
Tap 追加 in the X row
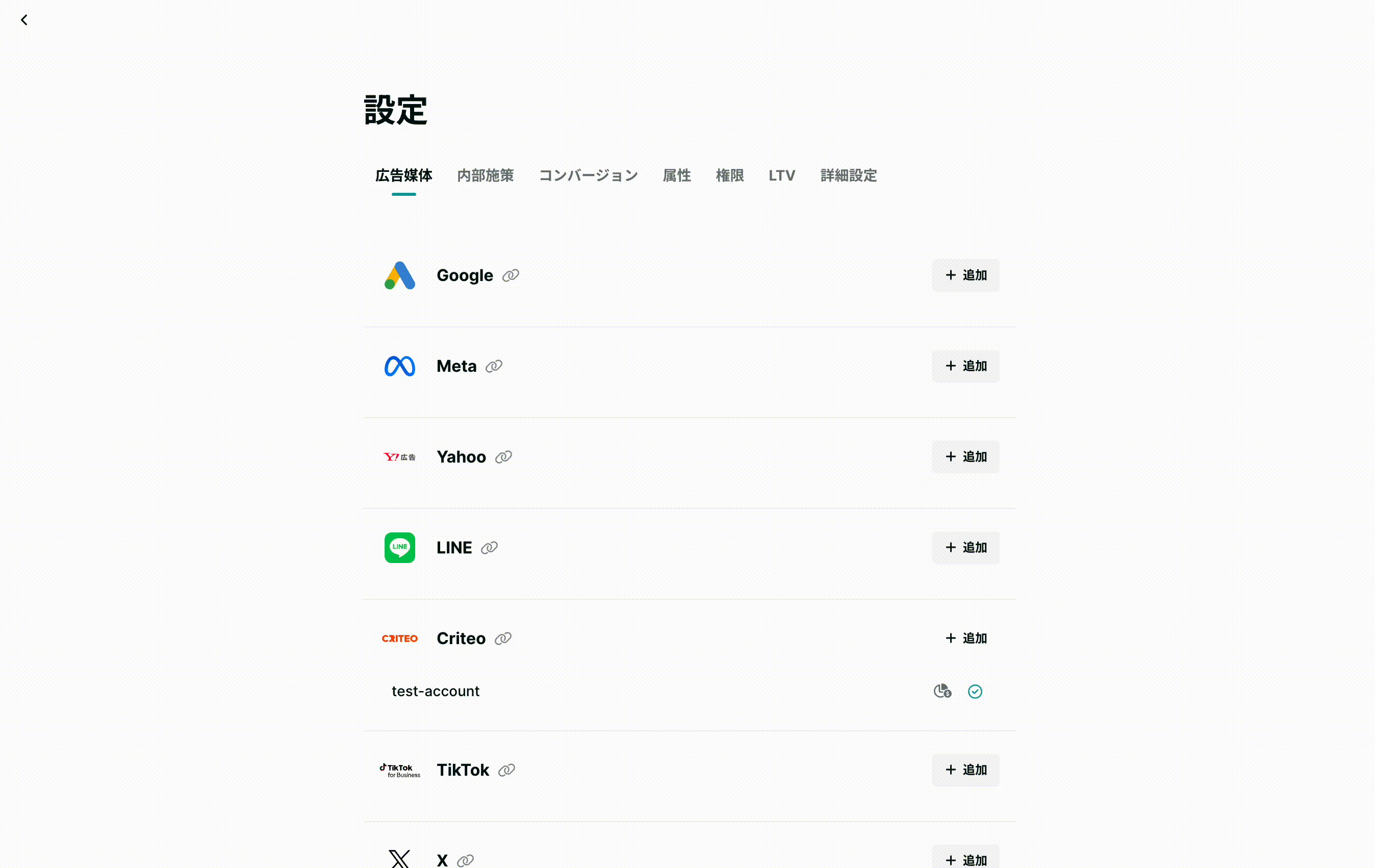point(965,859)
